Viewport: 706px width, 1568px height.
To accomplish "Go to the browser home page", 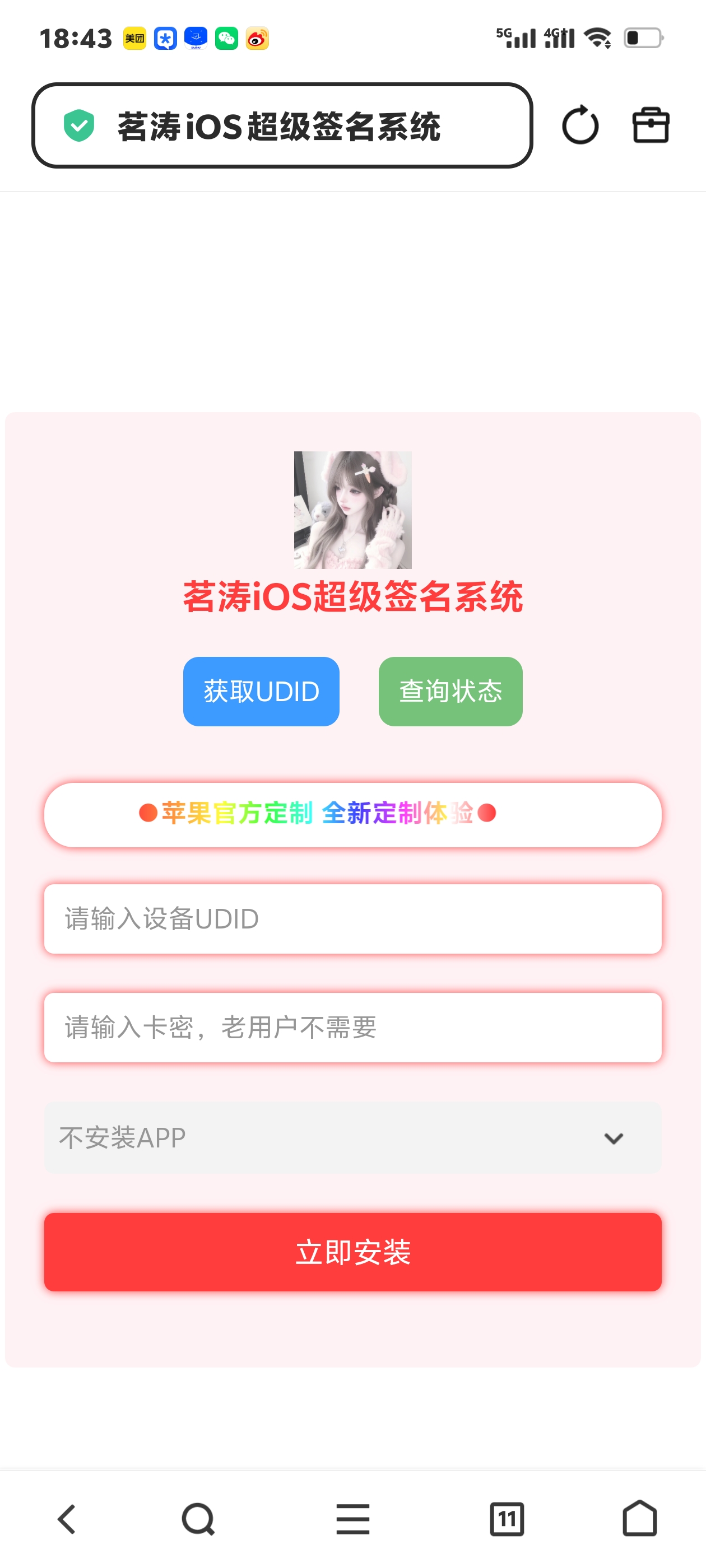I will [x=640, y=1519].
